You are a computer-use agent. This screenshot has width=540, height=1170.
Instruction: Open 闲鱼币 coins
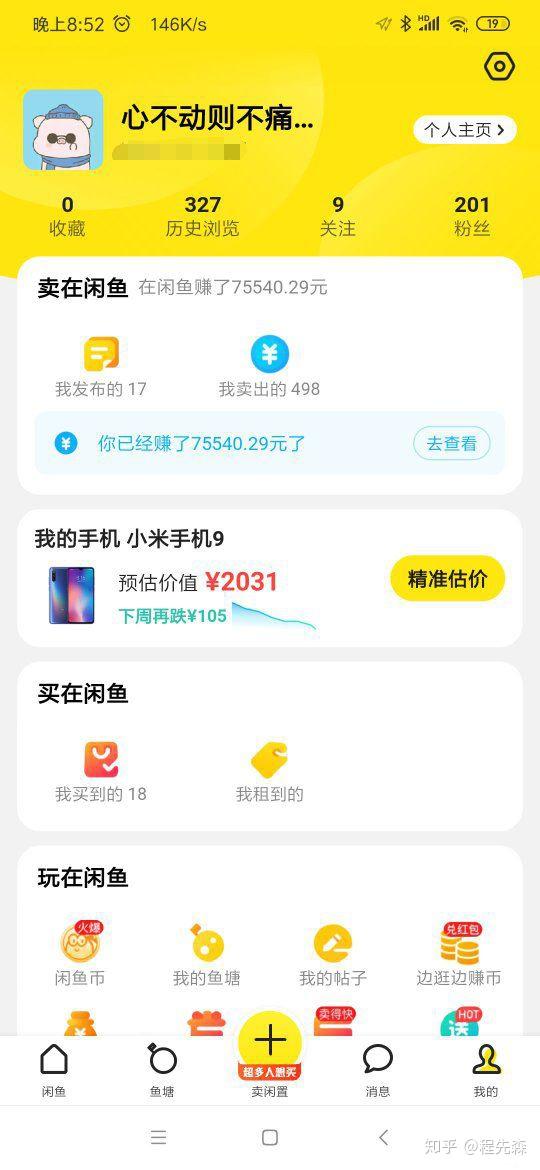[80, 954]
